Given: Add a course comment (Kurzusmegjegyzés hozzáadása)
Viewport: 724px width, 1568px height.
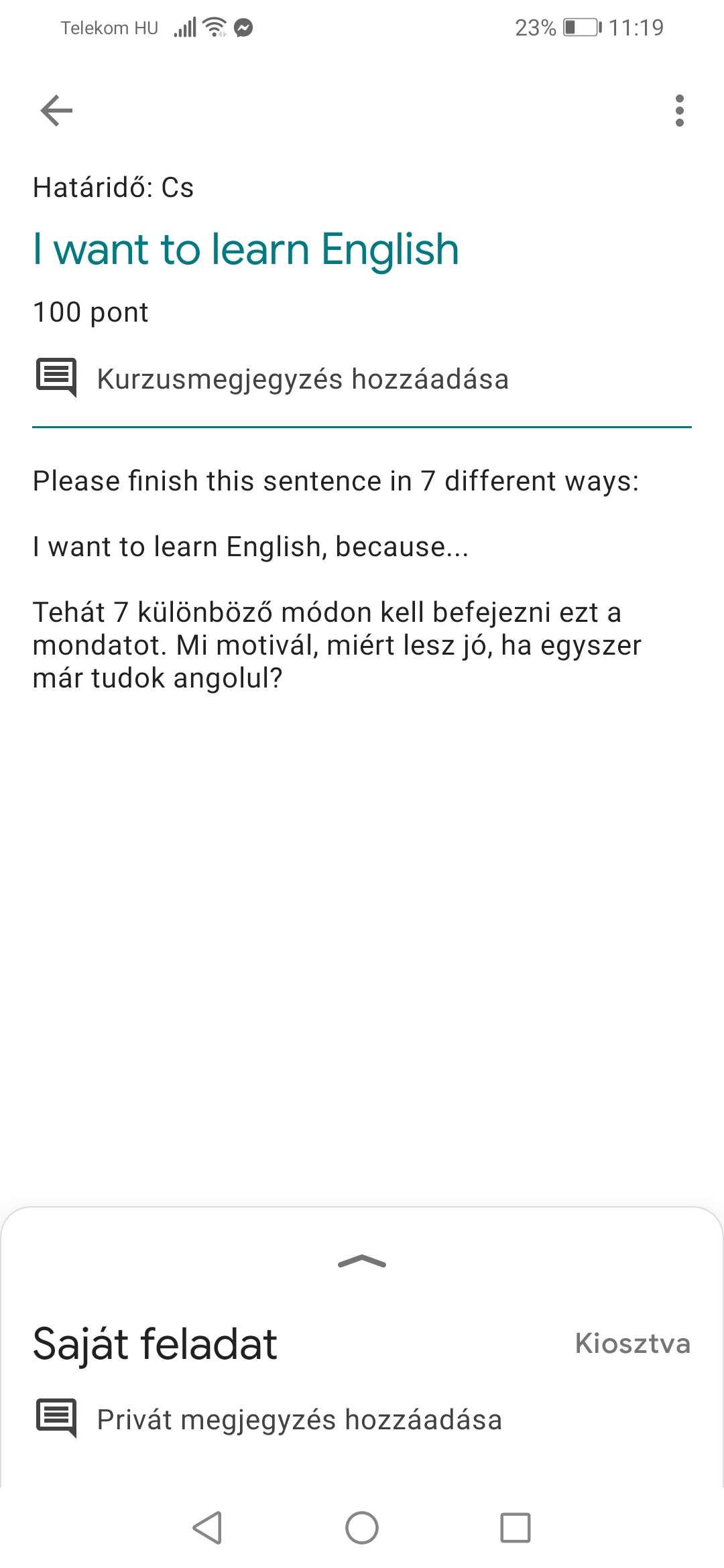Looking at the screenshot, I should click(x=302, y=379).
